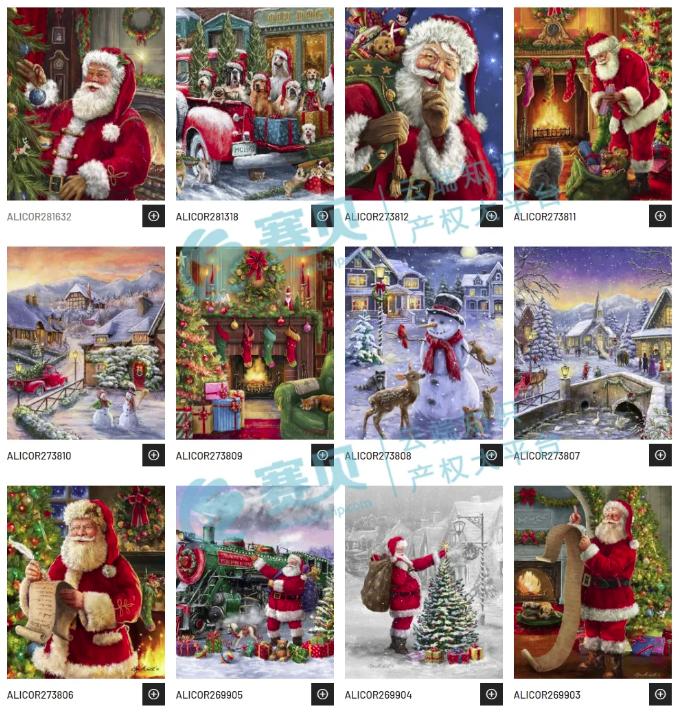Open the ALICOR269904 grayscale Santa image

(424, 582)
